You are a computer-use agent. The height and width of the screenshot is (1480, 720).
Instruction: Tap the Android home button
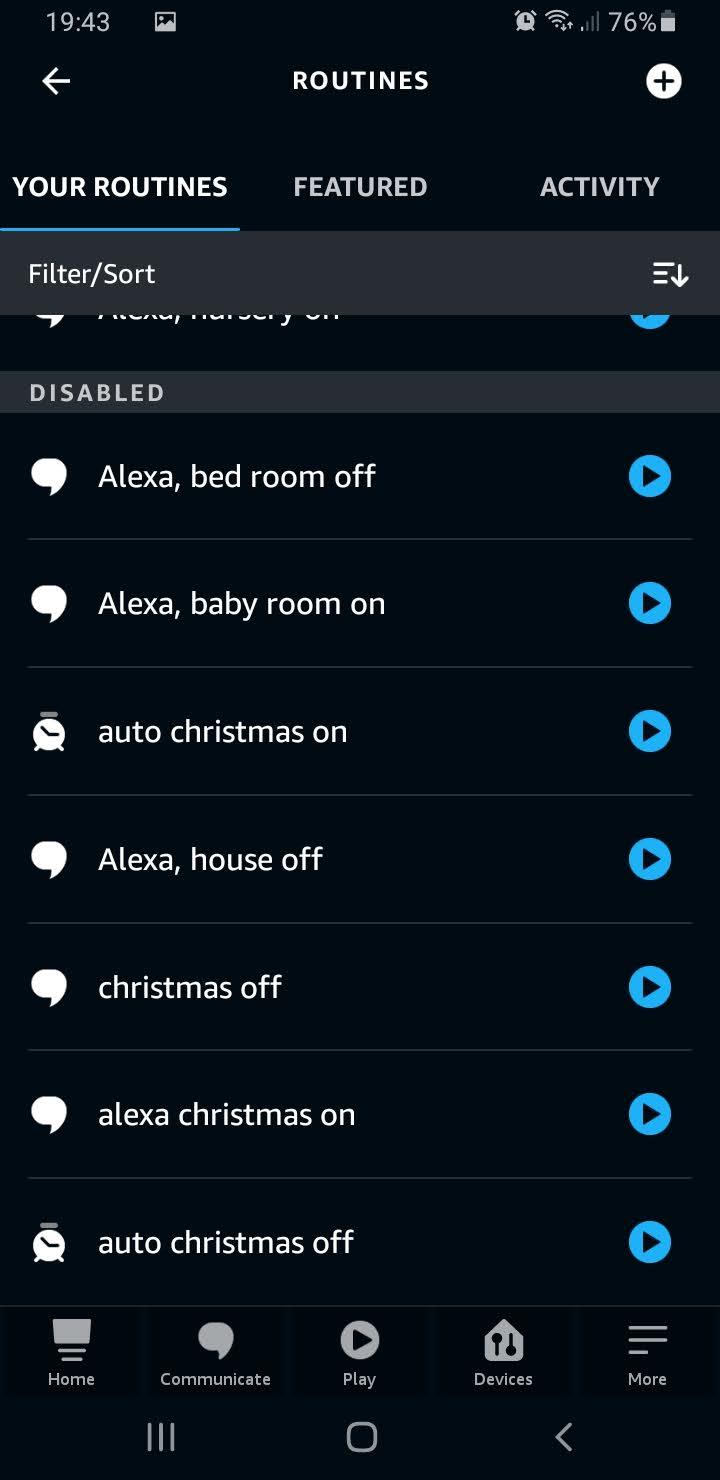point(360,1437)
